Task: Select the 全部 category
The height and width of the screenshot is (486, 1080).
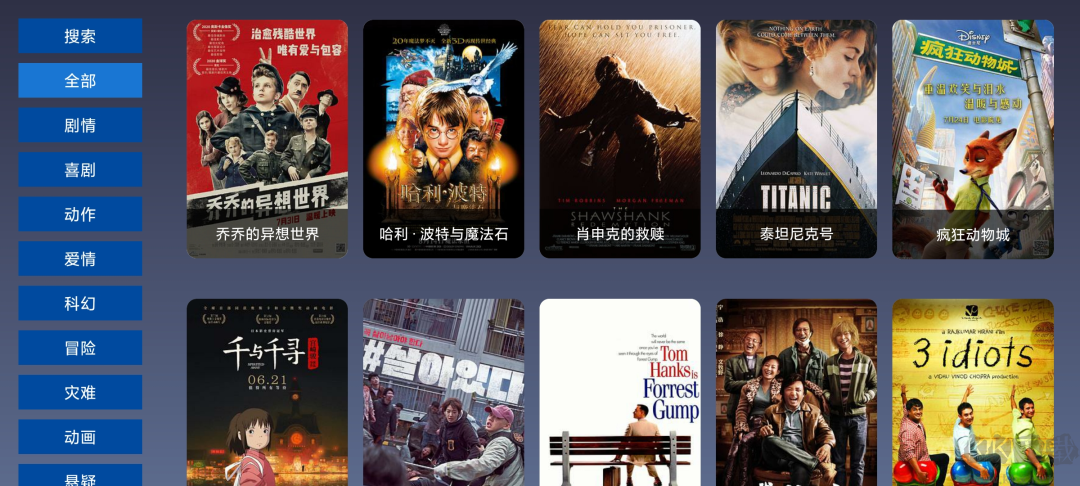Action: (80, 81)
